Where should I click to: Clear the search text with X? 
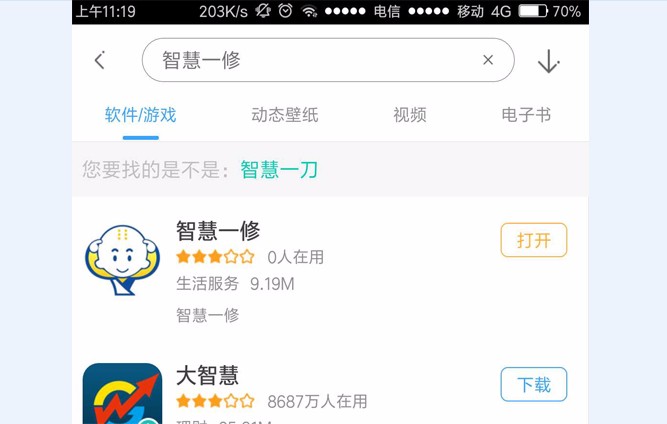coord(488,60)
